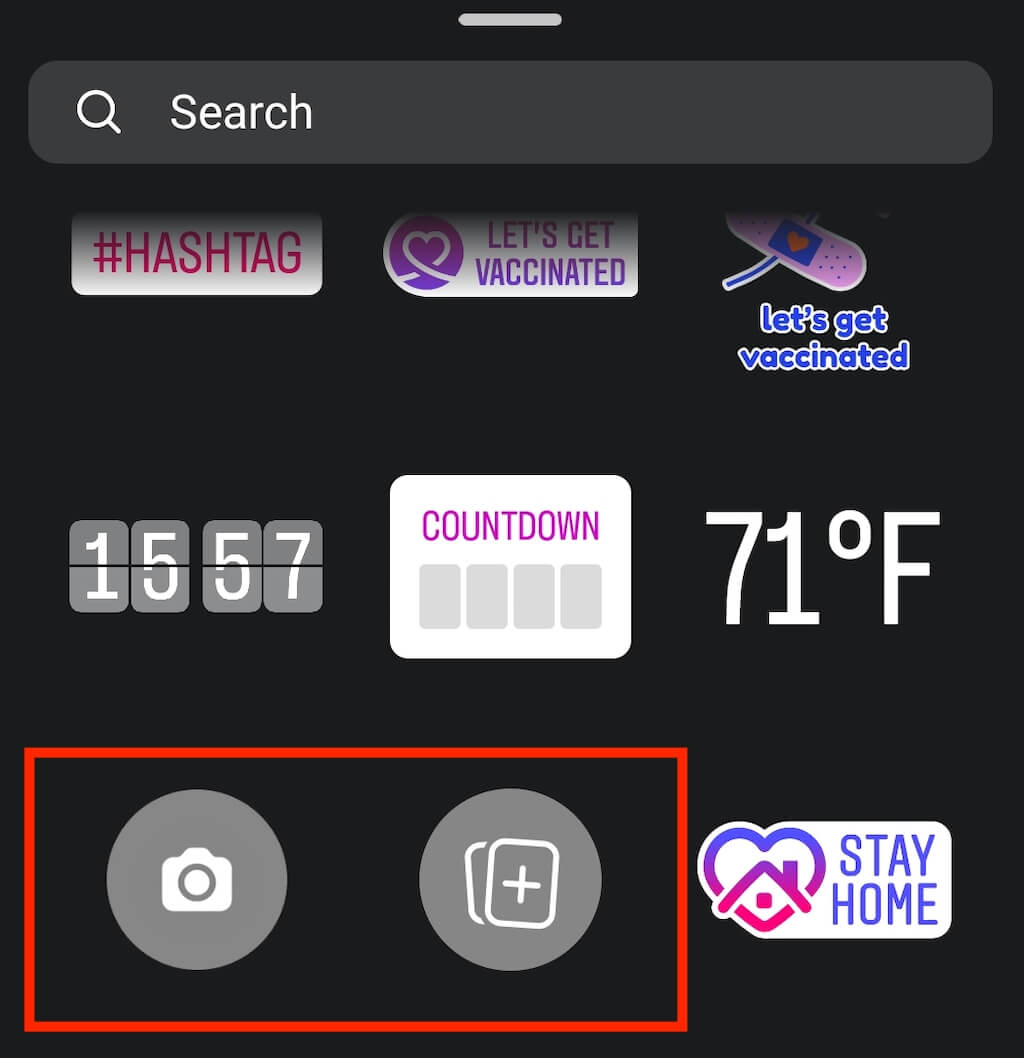This screenshot has width=1024, height=1058.
Task: Add a photo from gallery sticker
Action: (510, 880)
